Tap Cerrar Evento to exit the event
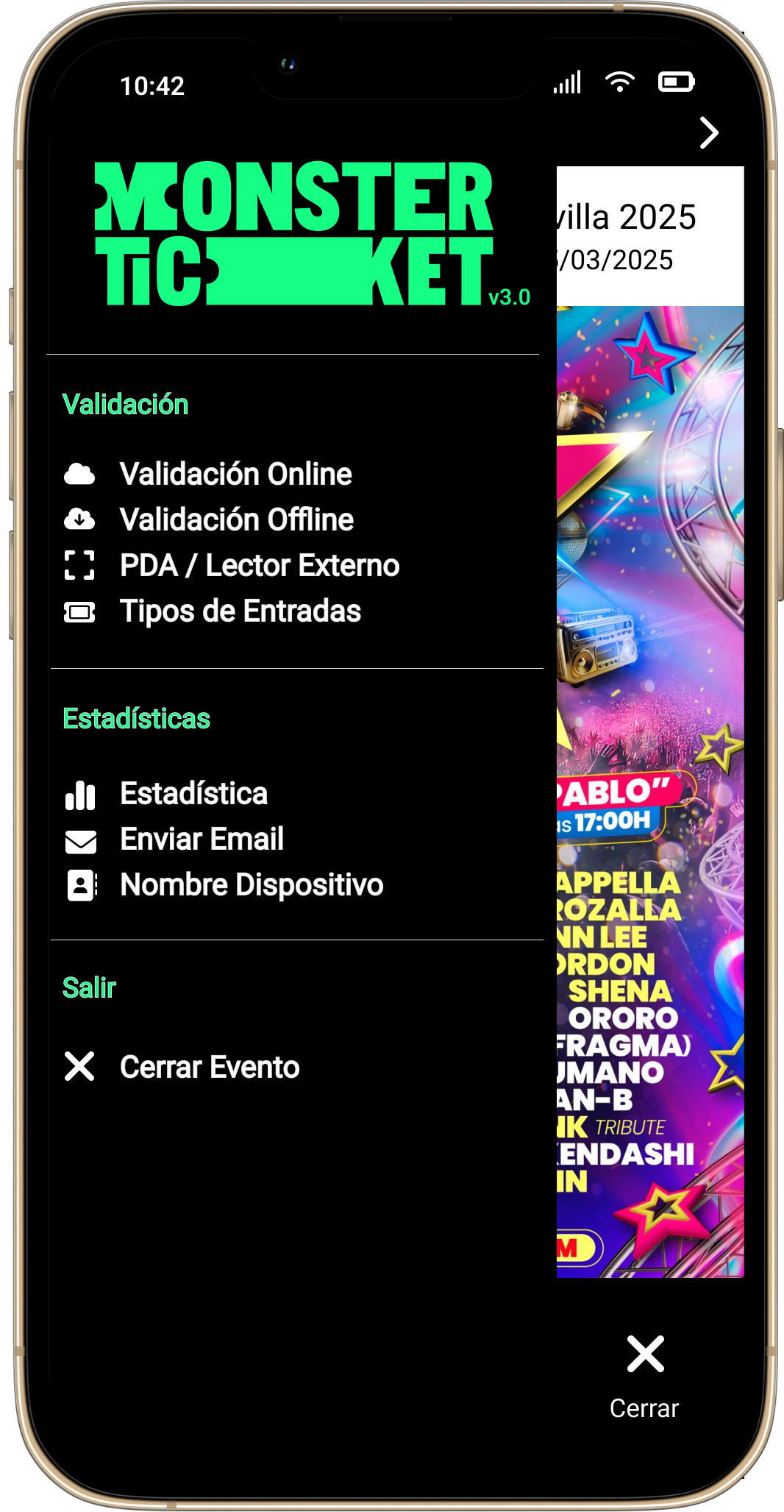 pos(209,1068)
